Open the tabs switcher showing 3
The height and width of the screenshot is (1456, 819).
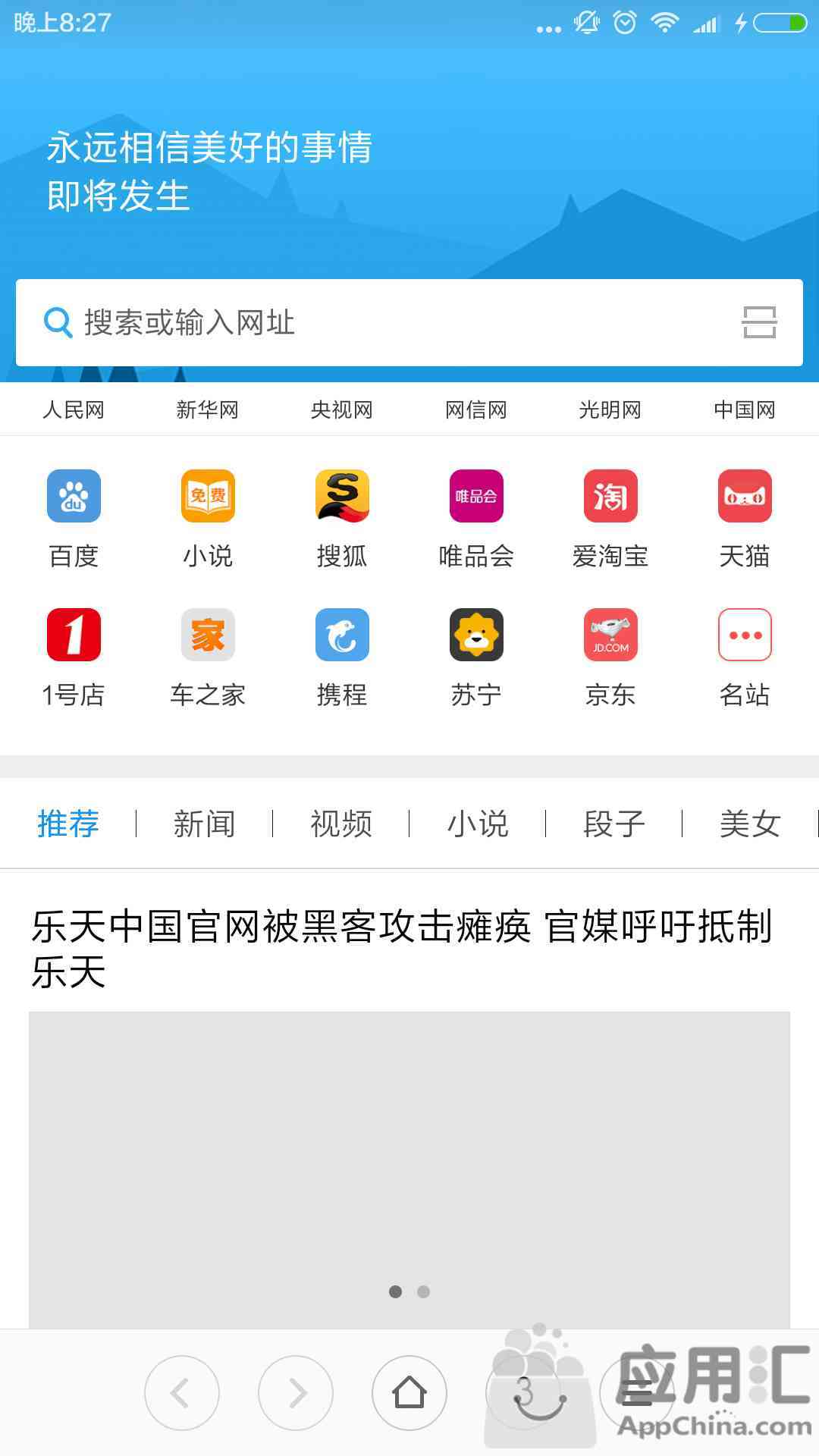pyautogui.click(x=523, y=1392)
